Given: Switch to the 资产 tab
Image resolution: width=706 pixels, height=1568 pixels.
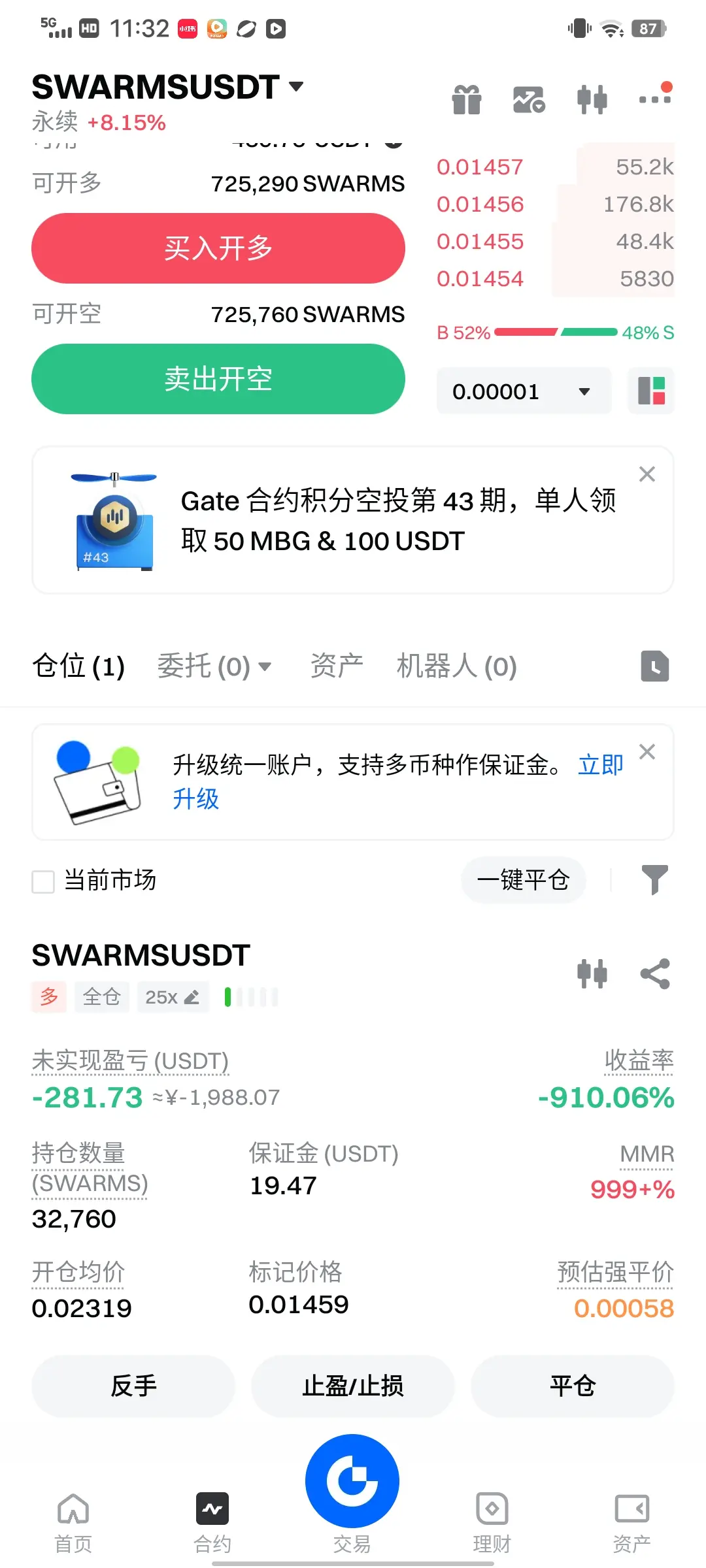Looking at the screenshot, I should point(337,666).
